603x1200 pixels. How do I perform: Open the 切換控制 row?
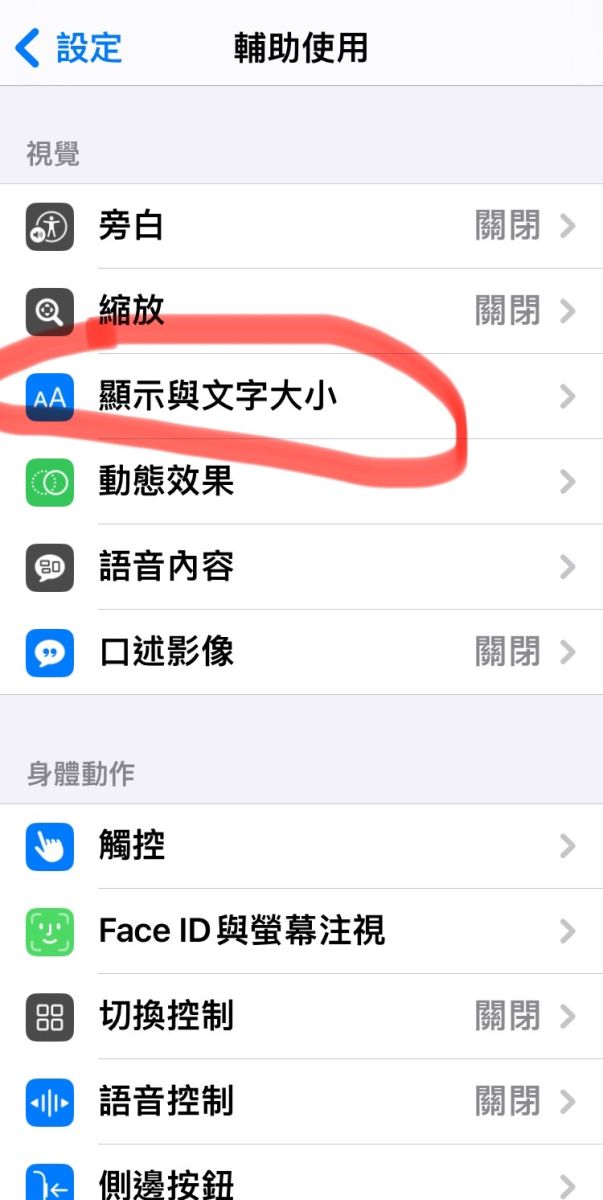tap(301, 1016)
